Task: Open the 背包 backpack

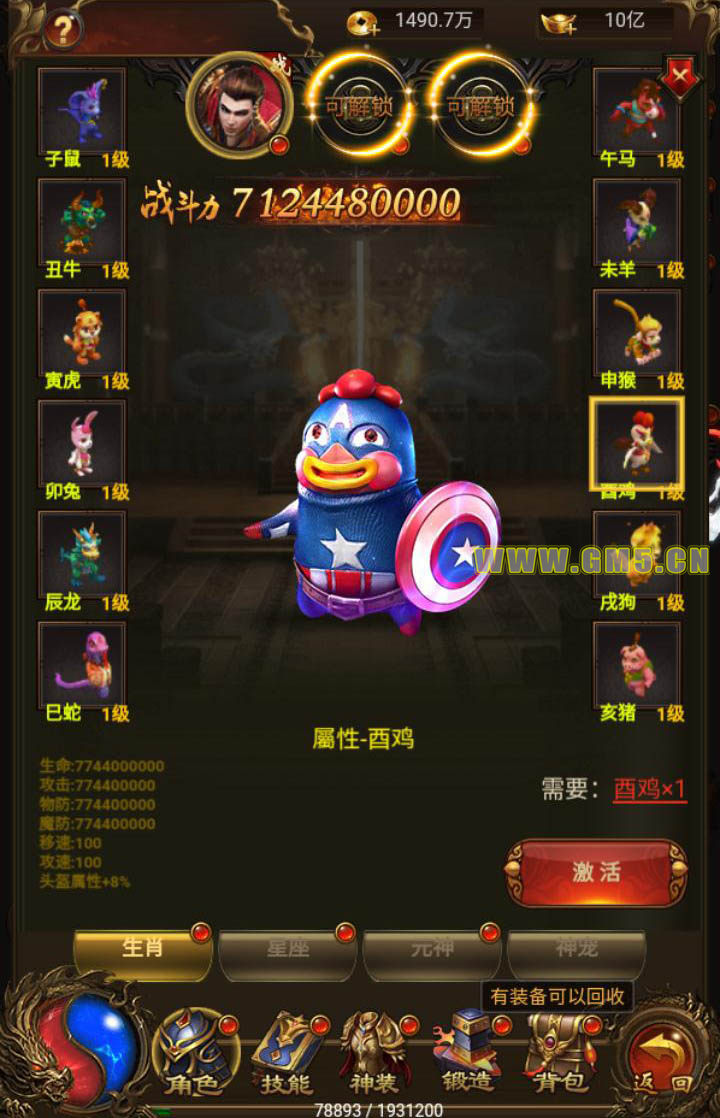Action: point(558,1052)
